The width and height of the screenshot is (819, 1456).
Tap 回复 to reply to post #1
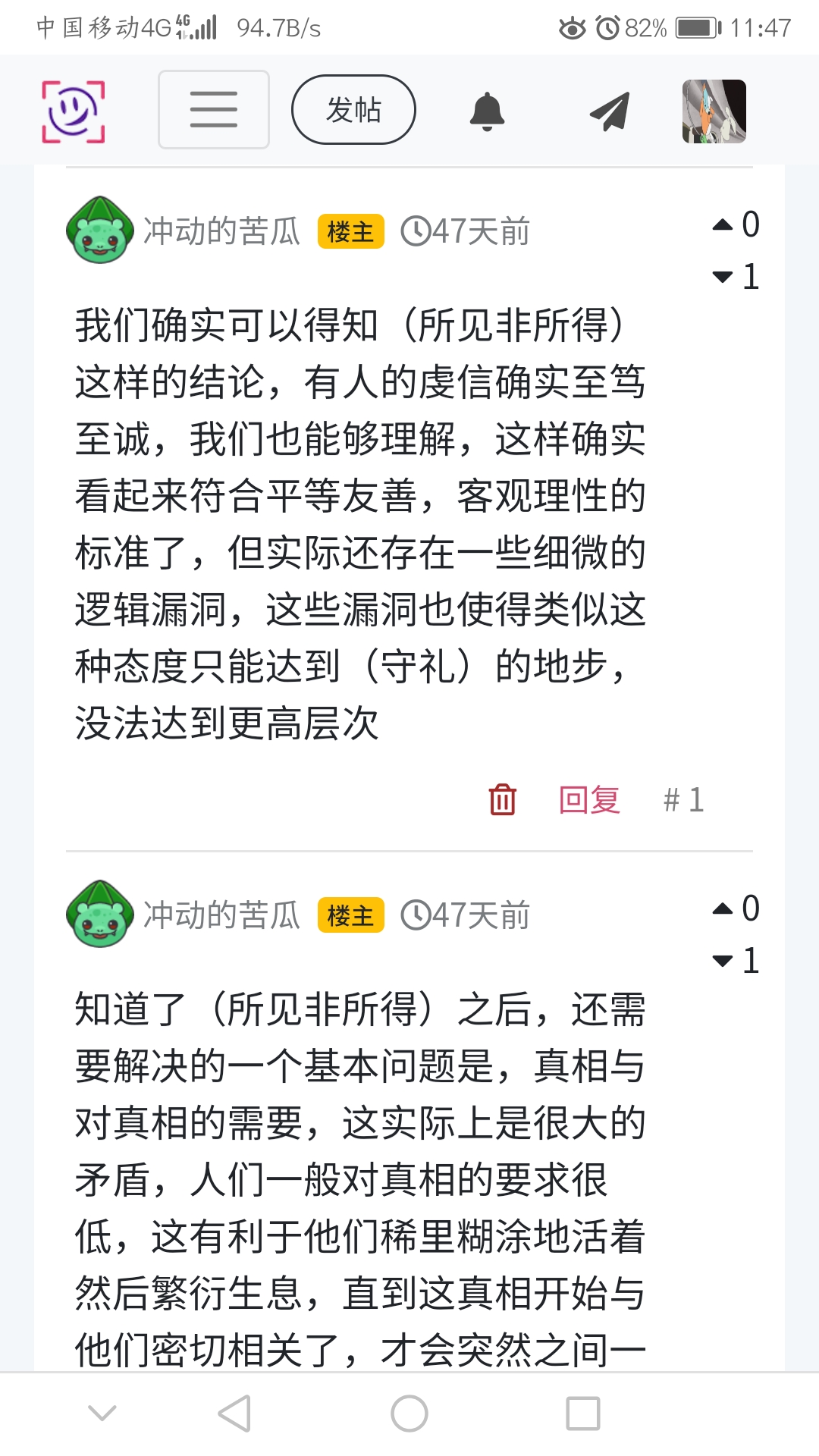click(x=589, y=799)
